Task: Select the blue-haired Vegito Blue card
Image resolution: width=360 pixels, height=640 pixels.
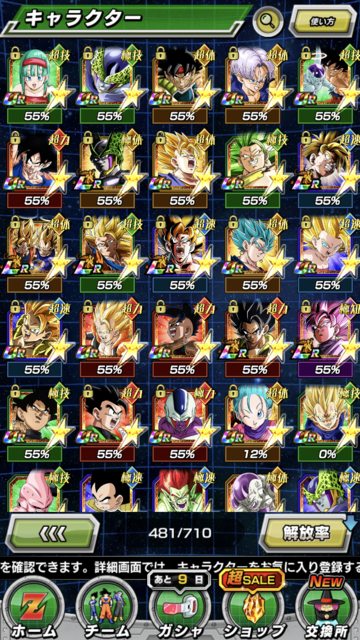Action: coord(254,250)
